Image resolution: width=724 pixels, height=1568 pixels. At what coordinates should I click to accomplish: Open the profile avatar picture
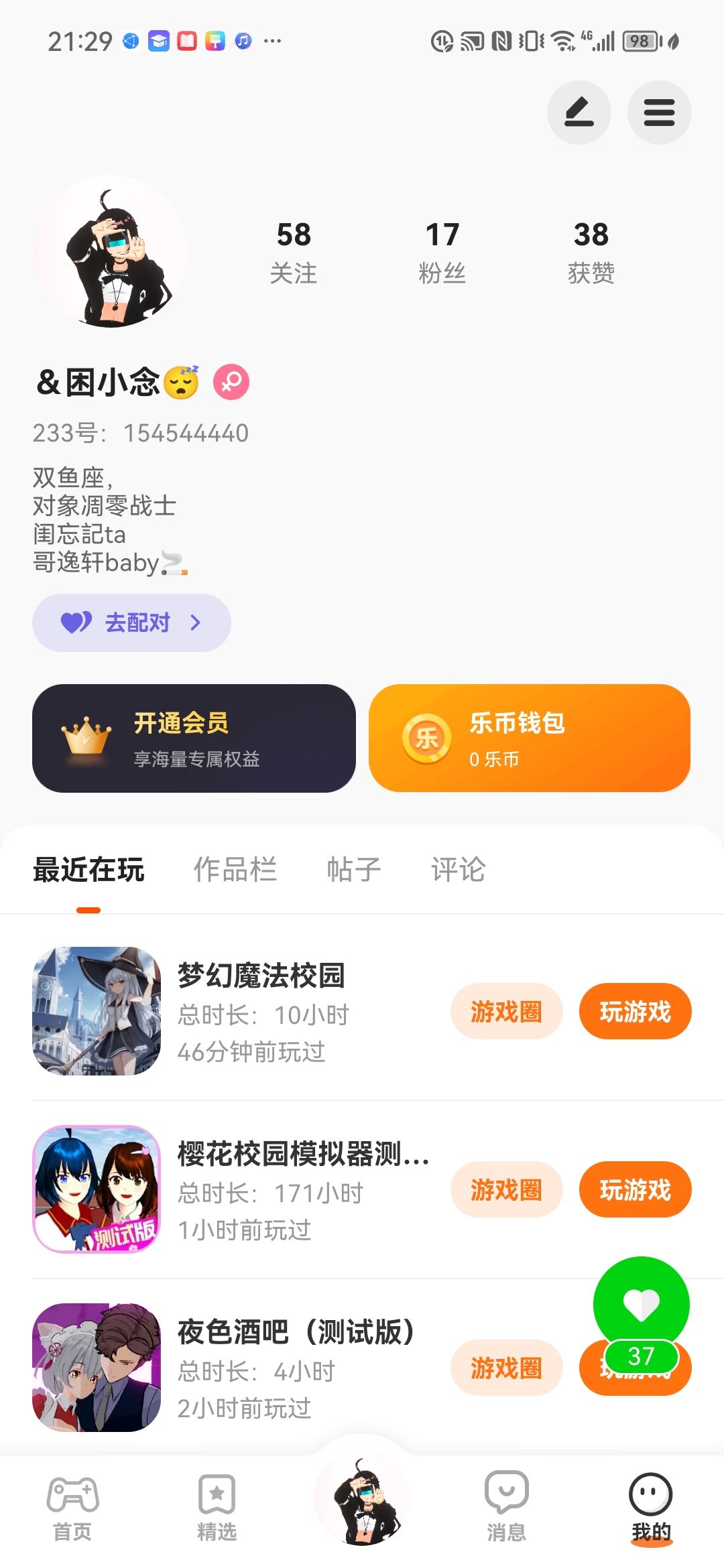coord(111,252)
